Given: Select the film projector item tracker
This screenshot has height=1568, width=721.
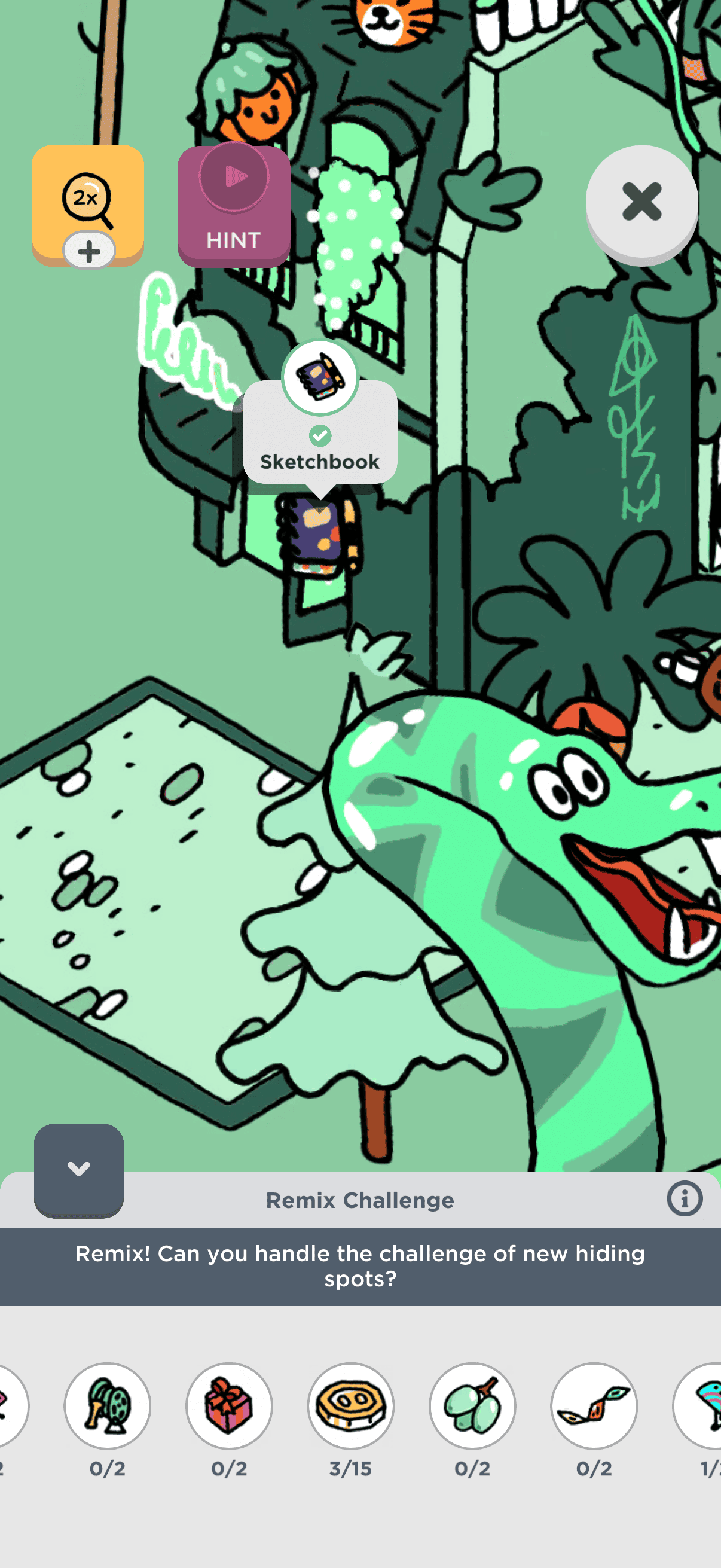Looking at the screenshot, I should 108,1405.
